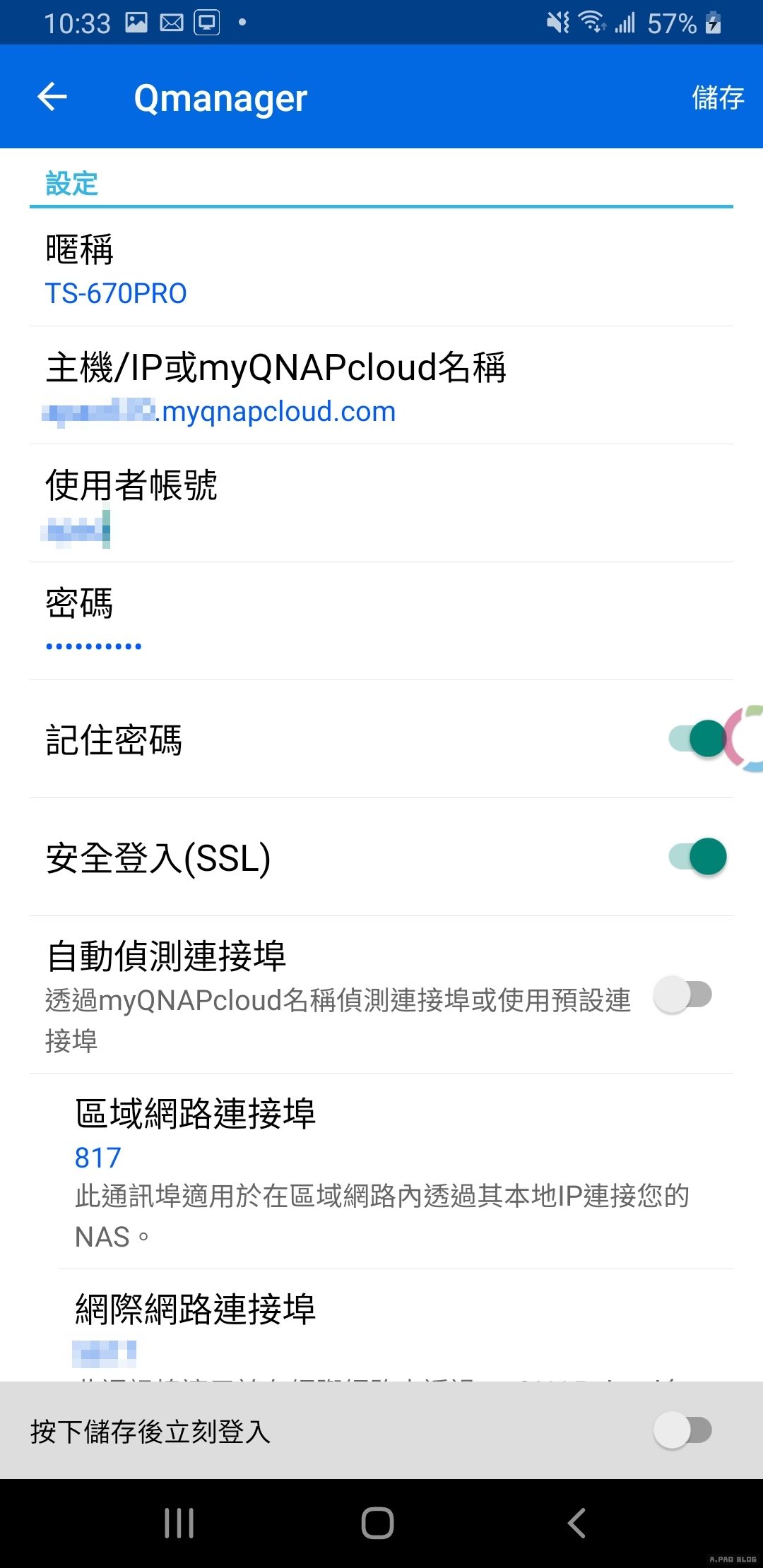The height and width of the screenshot is (1568, 763).
Task: Tap 儲存 to save the settings
Action: tap(717, 97)
